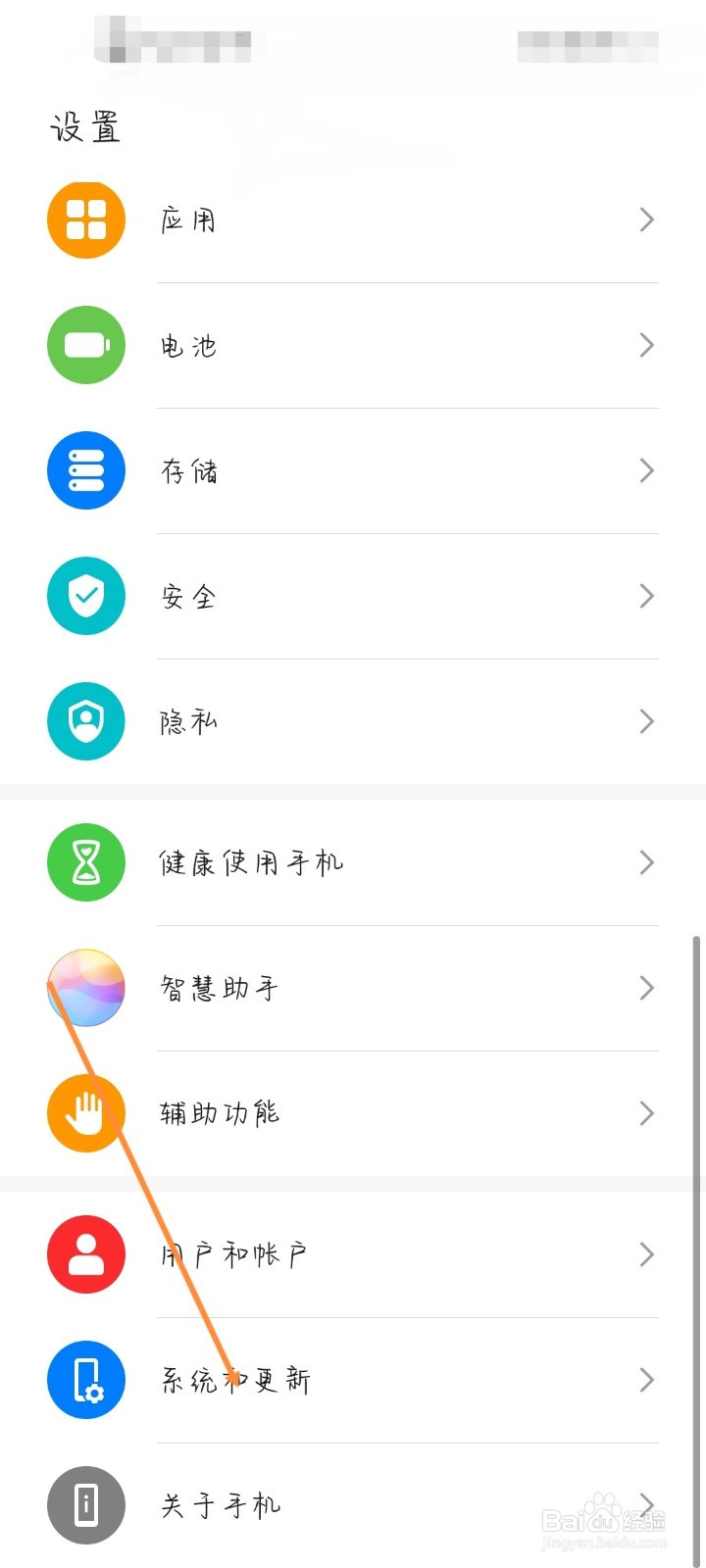Expand the 应用 row chevron
The image size is (706, 1568).
(x=645, y=220)
